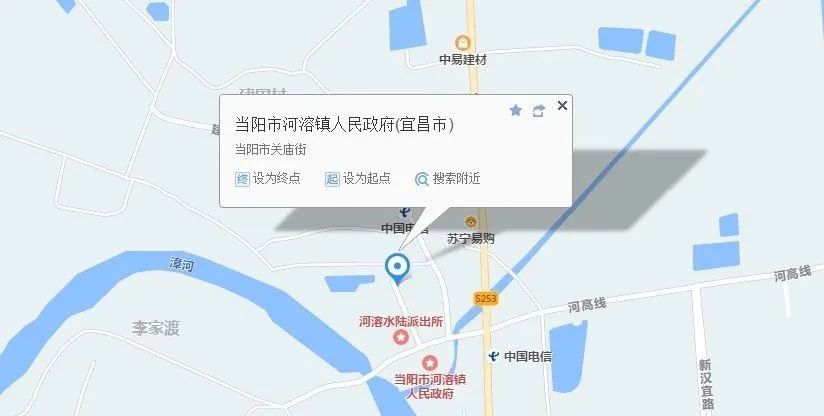Favorite this location with the star
This screenshot has height=416, width=824.
516,110
